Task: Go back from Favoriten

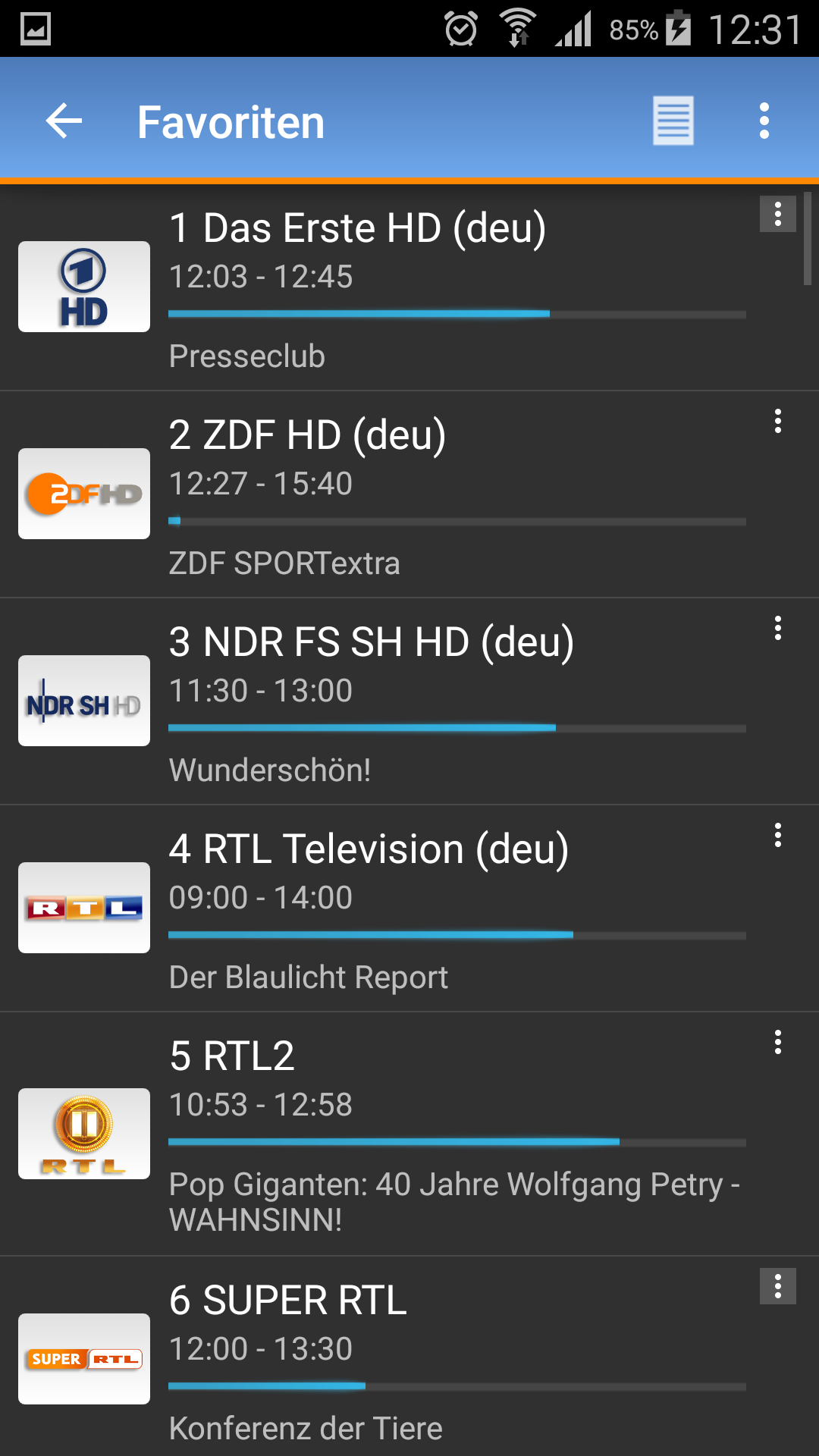Action: 64,121
